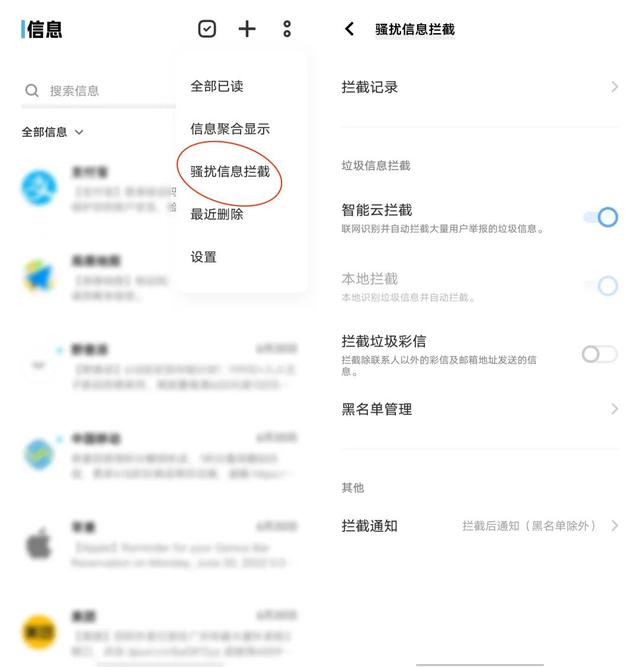Open the three-dot overflow menu

[287, 29]
